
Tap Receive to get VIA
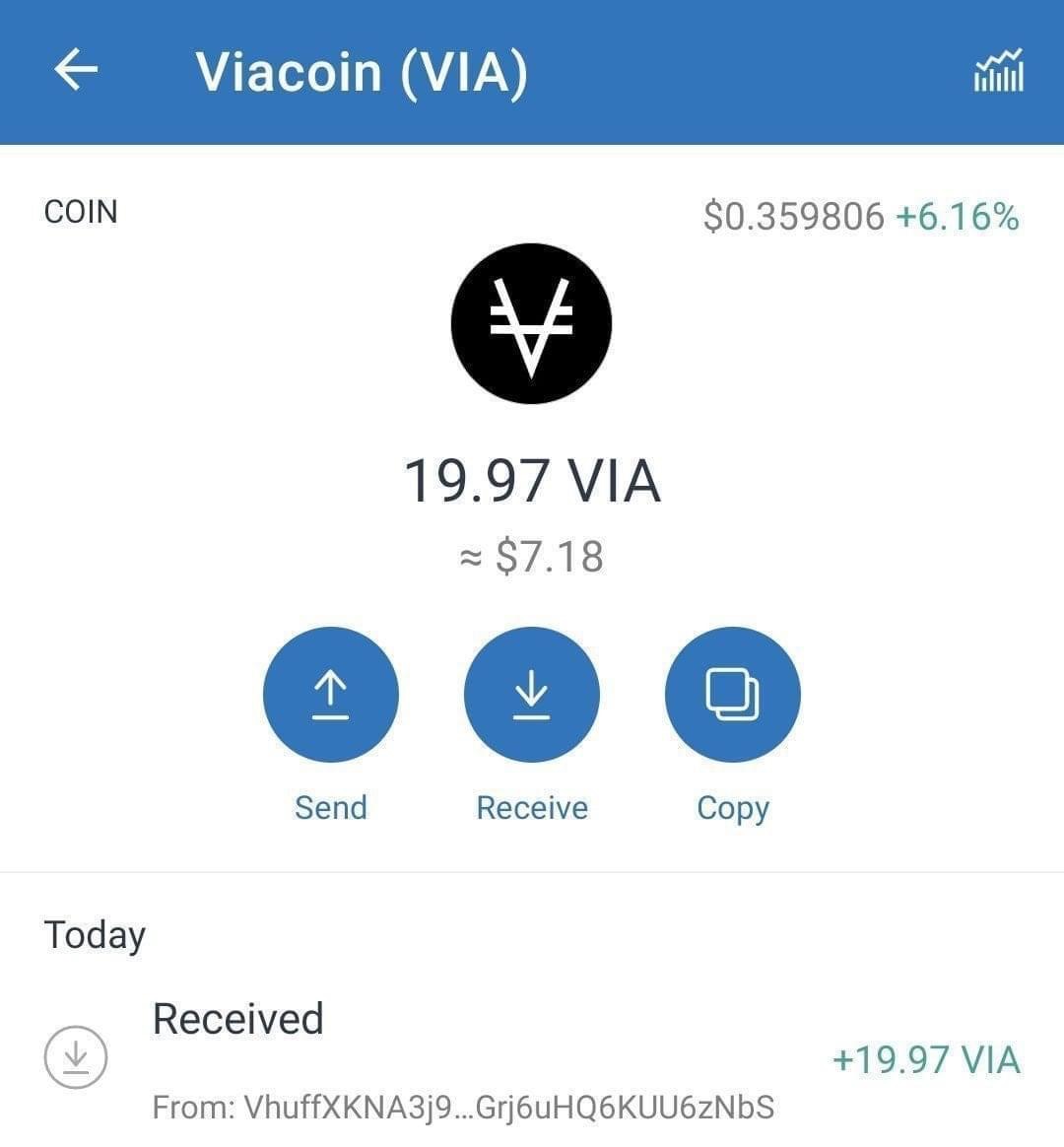(x=532, y=695)
